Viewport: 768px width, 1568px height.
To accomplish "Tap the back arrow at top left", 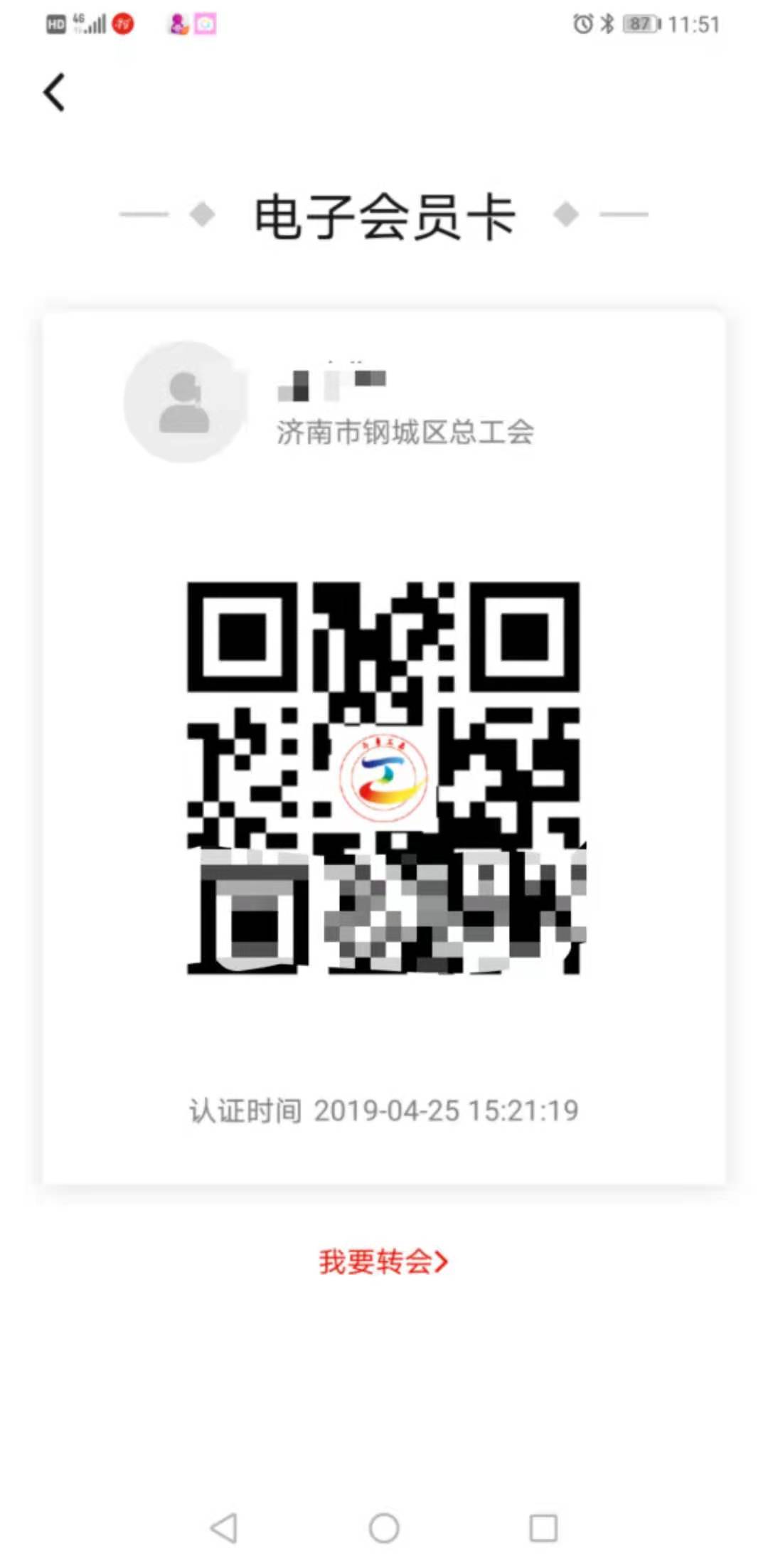I will coord(54,92).
